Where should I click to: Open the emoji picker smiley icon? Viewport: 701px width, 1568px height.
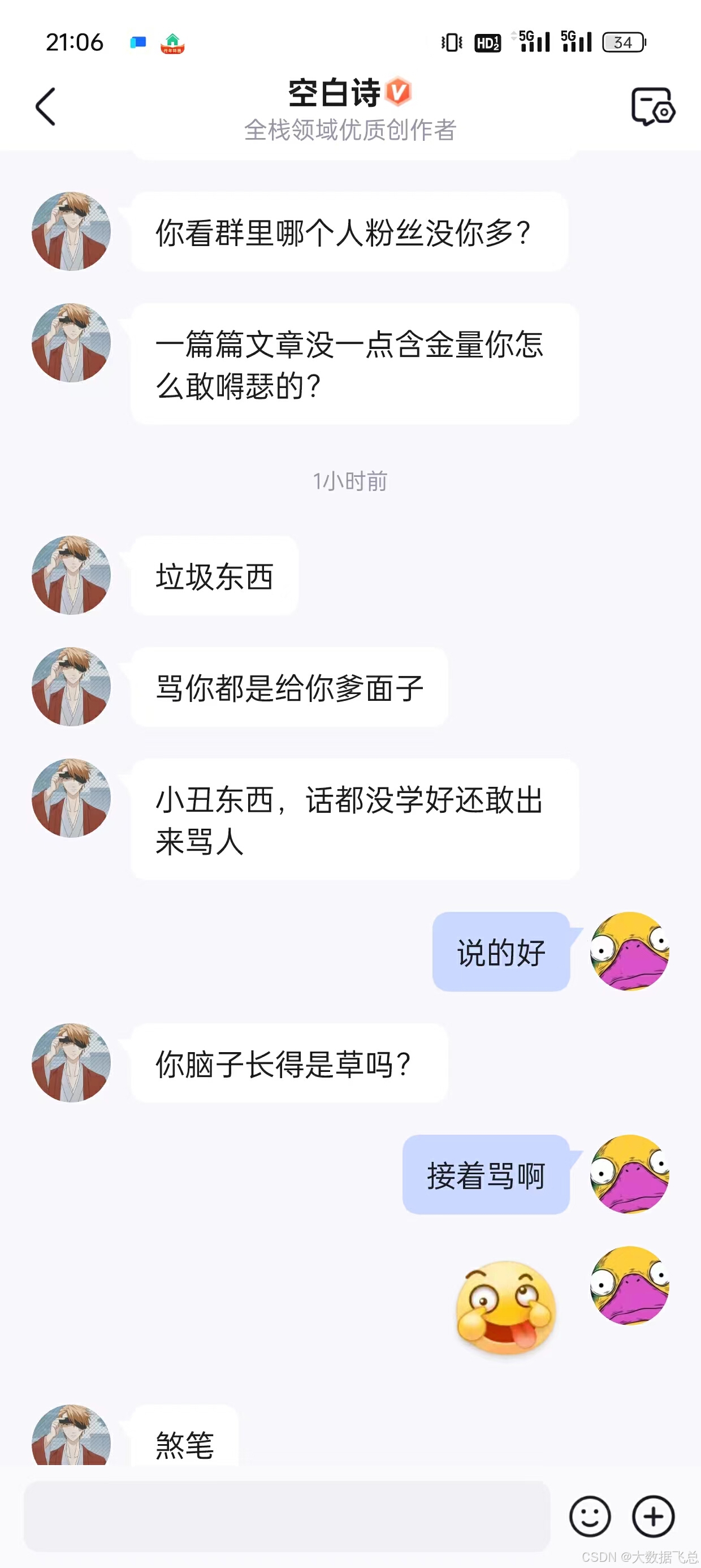pyautogui.click(x=590, y=1515)
